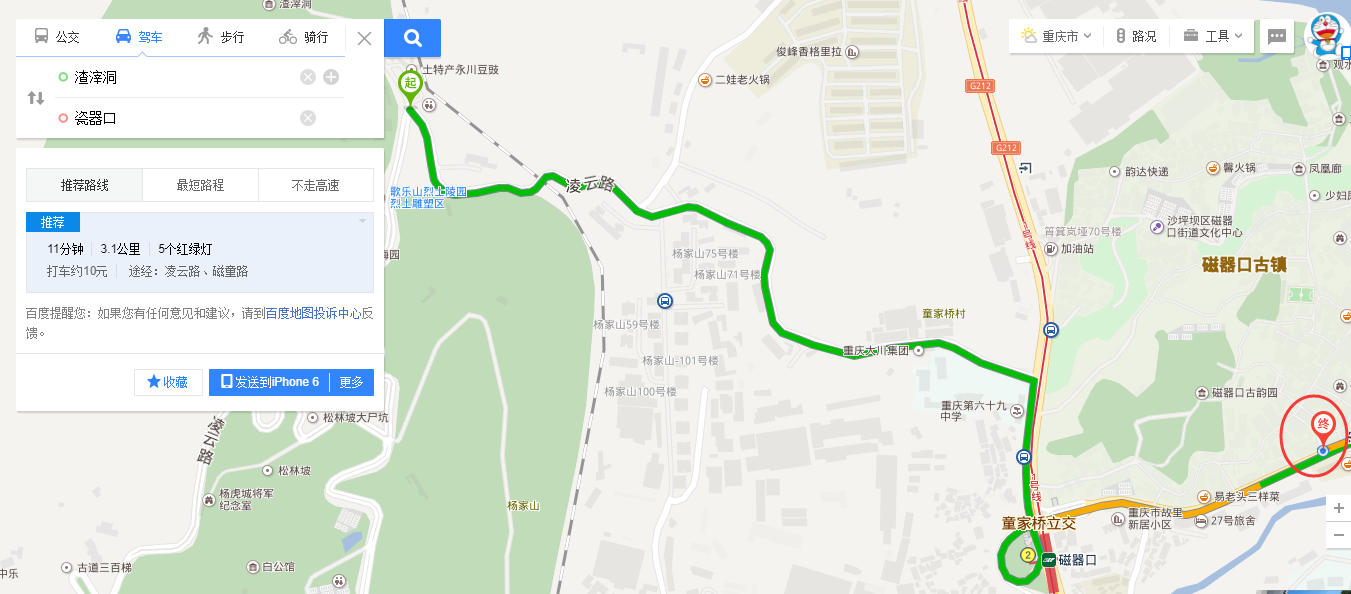Select the 步行 walking tab
This screenshot has width=1351, height=594.
tap(220, 37)
